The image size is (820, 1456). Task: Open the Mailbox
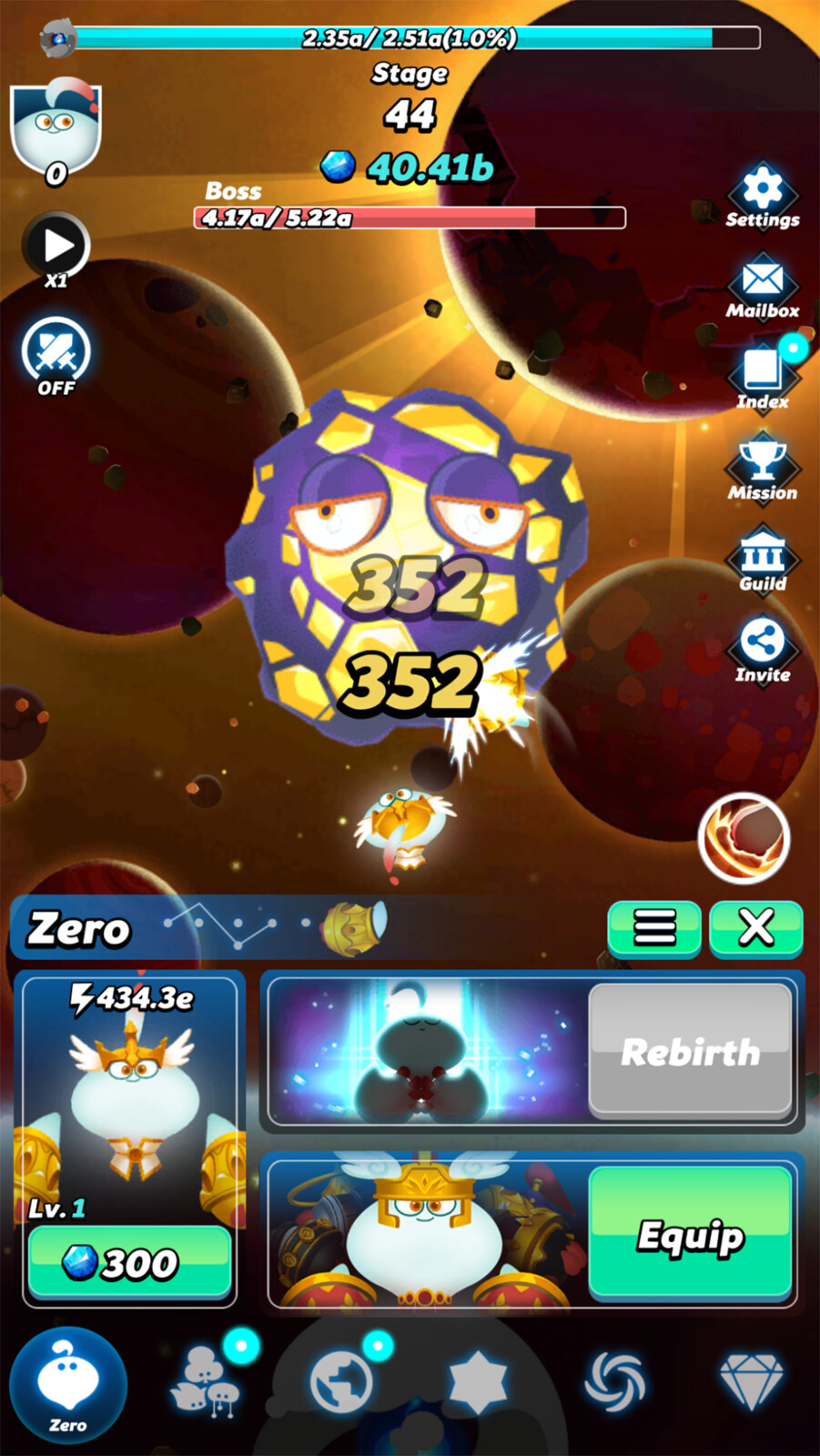point(763,287)
